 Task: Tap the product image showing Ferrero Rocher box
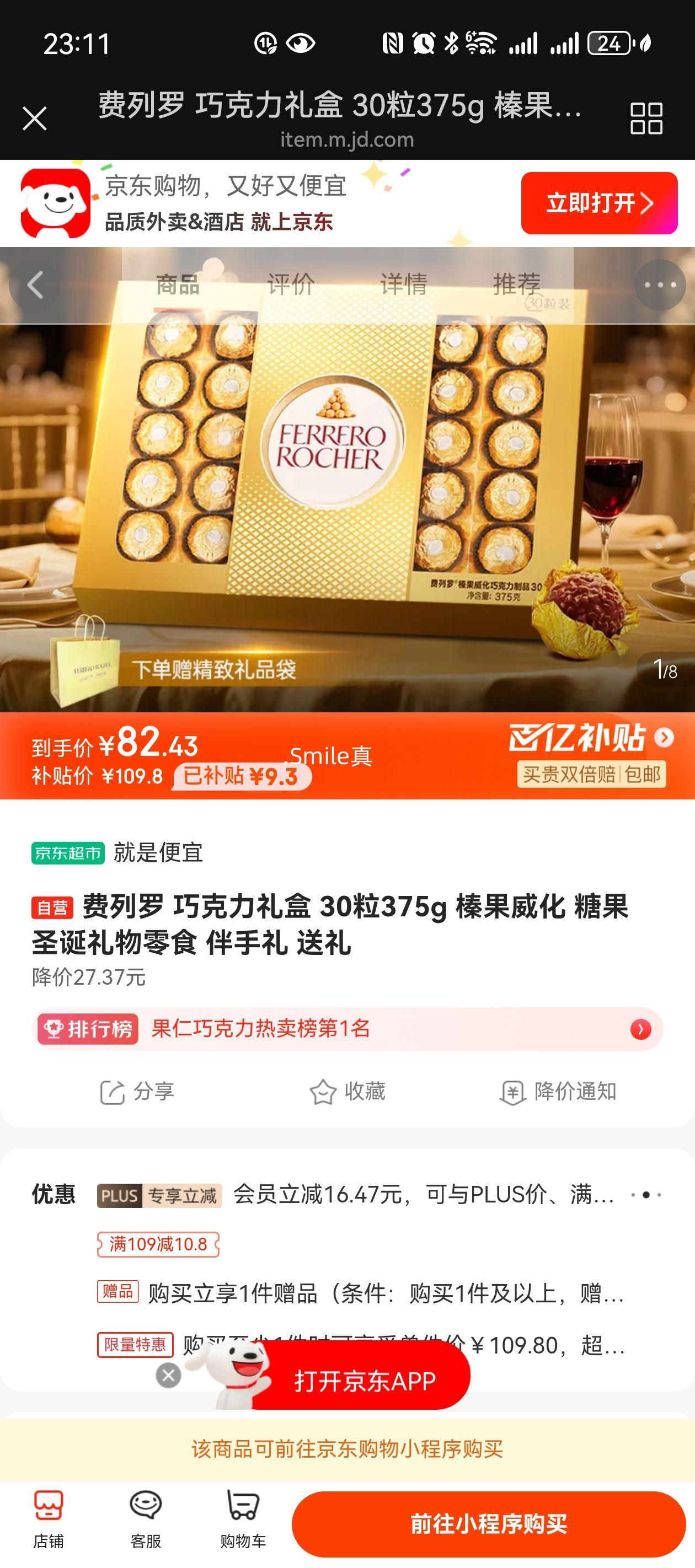347,481
